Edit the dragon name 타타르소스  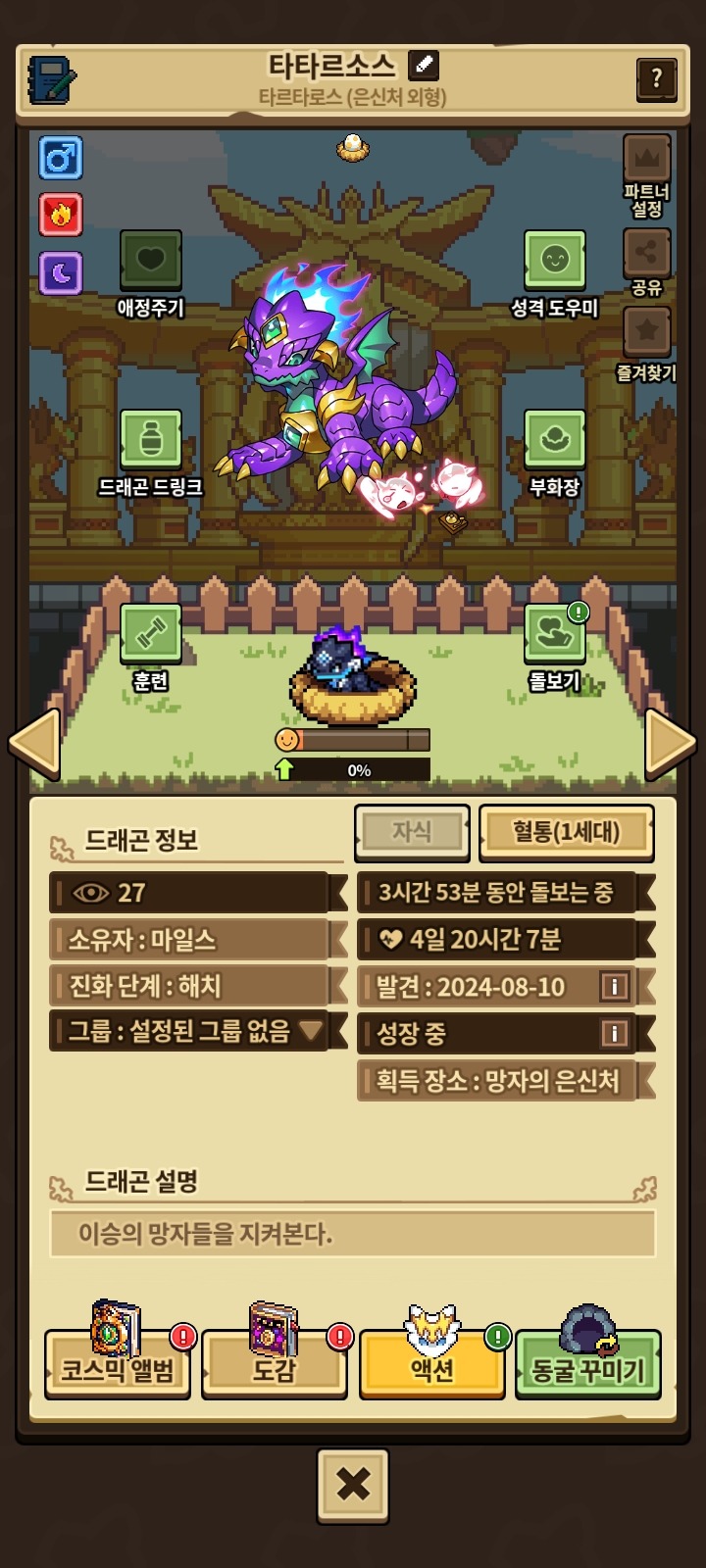tap(424, 65)
